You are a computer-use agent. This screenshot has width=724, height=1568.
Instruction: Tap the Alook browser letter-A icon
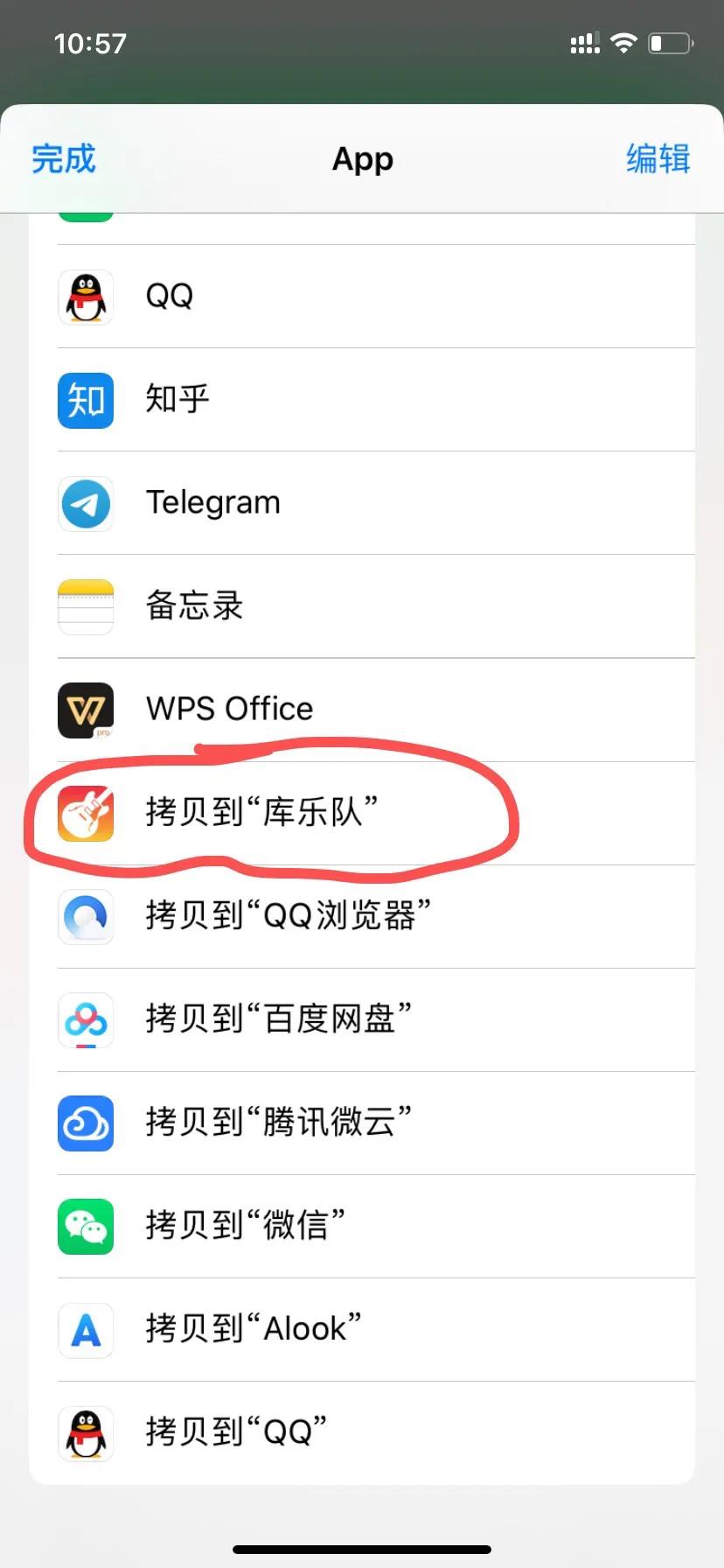(x=85, y=1330)
